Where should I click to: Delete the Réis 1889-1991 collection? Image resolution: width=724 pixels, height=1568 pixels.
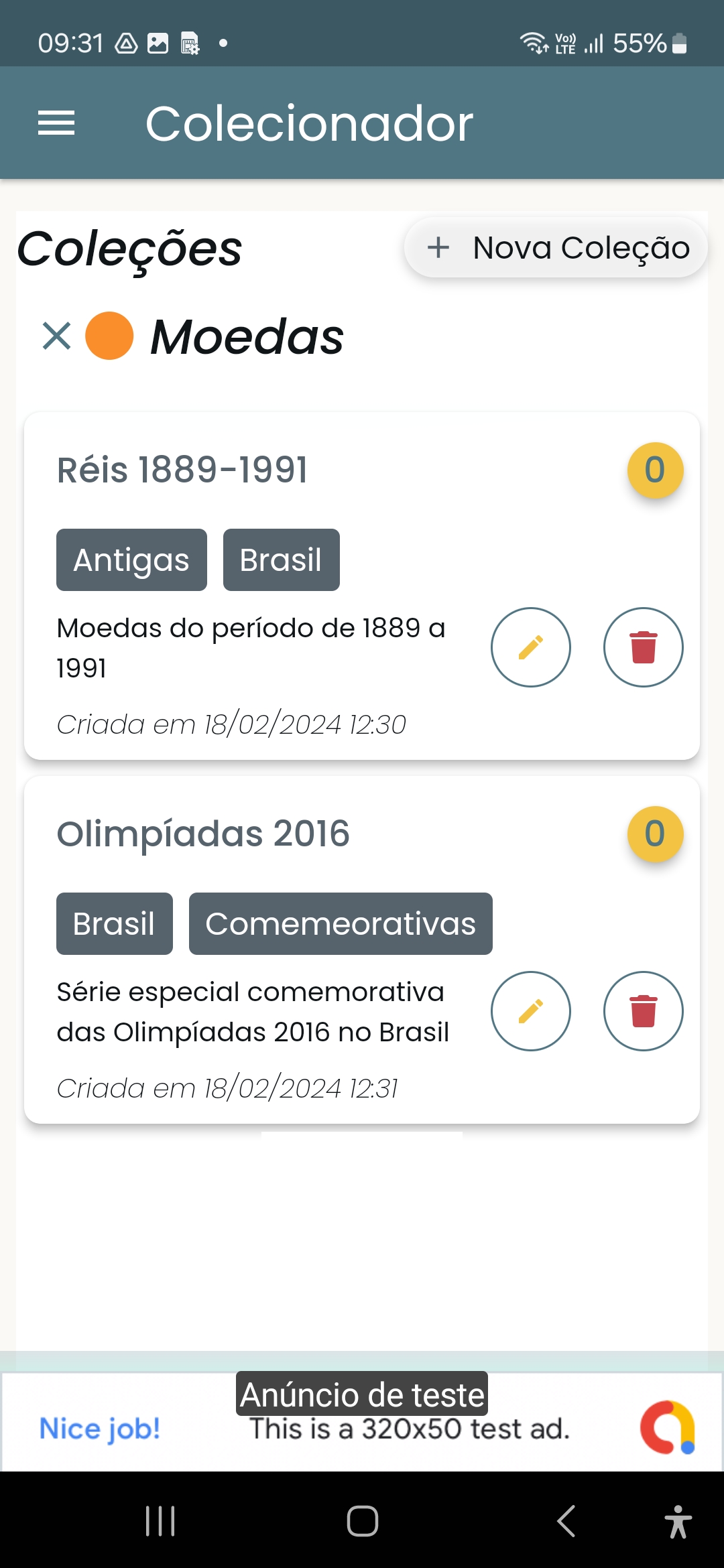pos(644,647)
